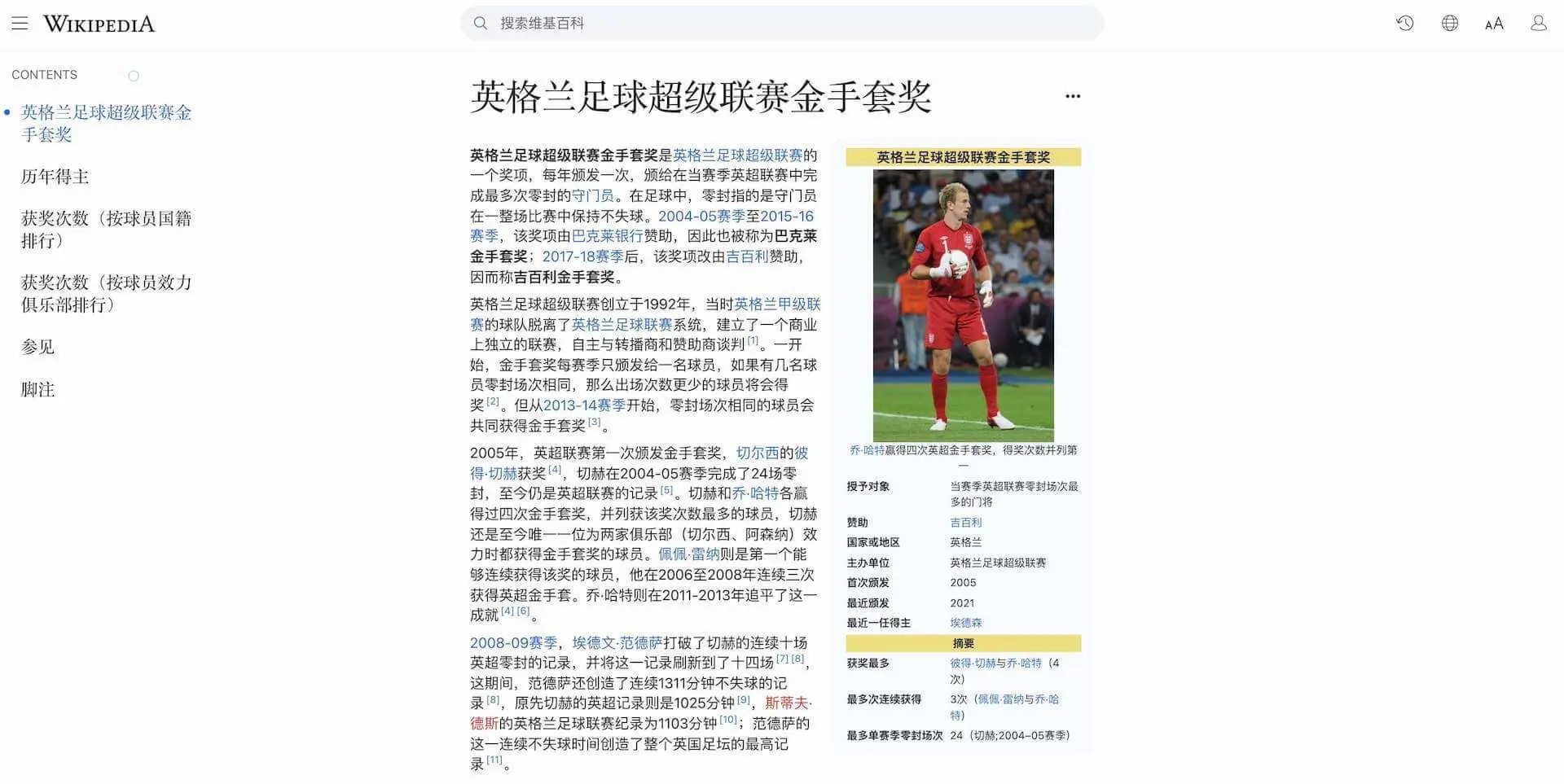Open the 2013-14赛季 link
The image size is (1564, 784).
pyautogui.click(x=584, y=405)
